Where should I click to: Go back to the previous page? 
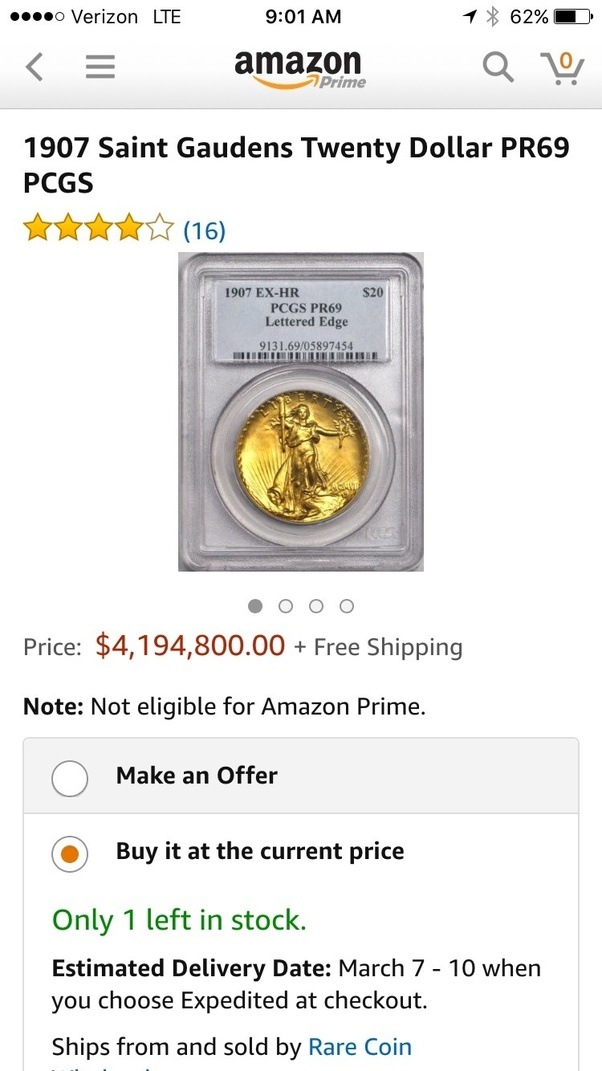pos(35,67)
